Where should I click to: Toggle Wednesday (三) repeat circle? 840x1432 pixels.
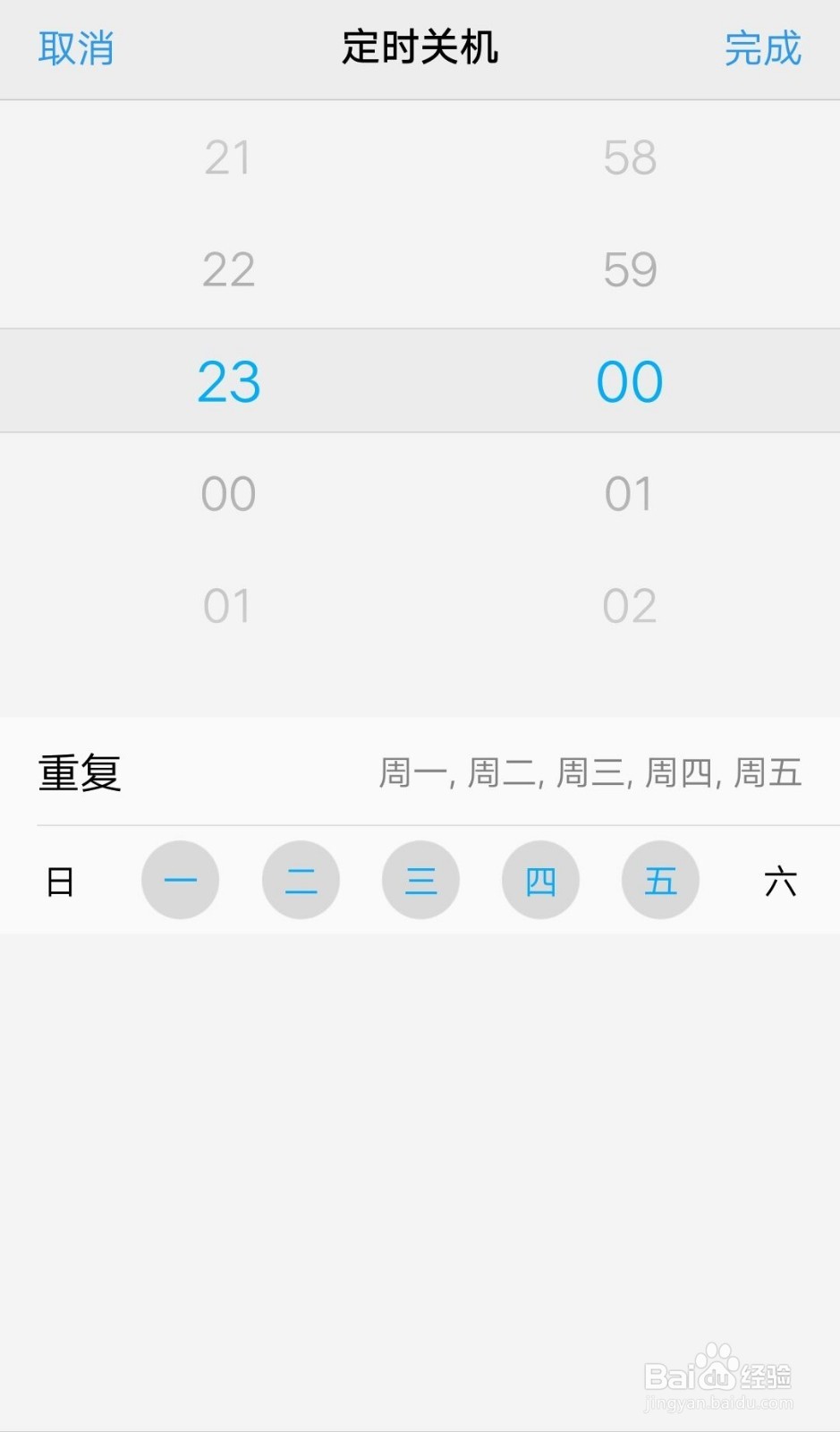tap(420, 880)
